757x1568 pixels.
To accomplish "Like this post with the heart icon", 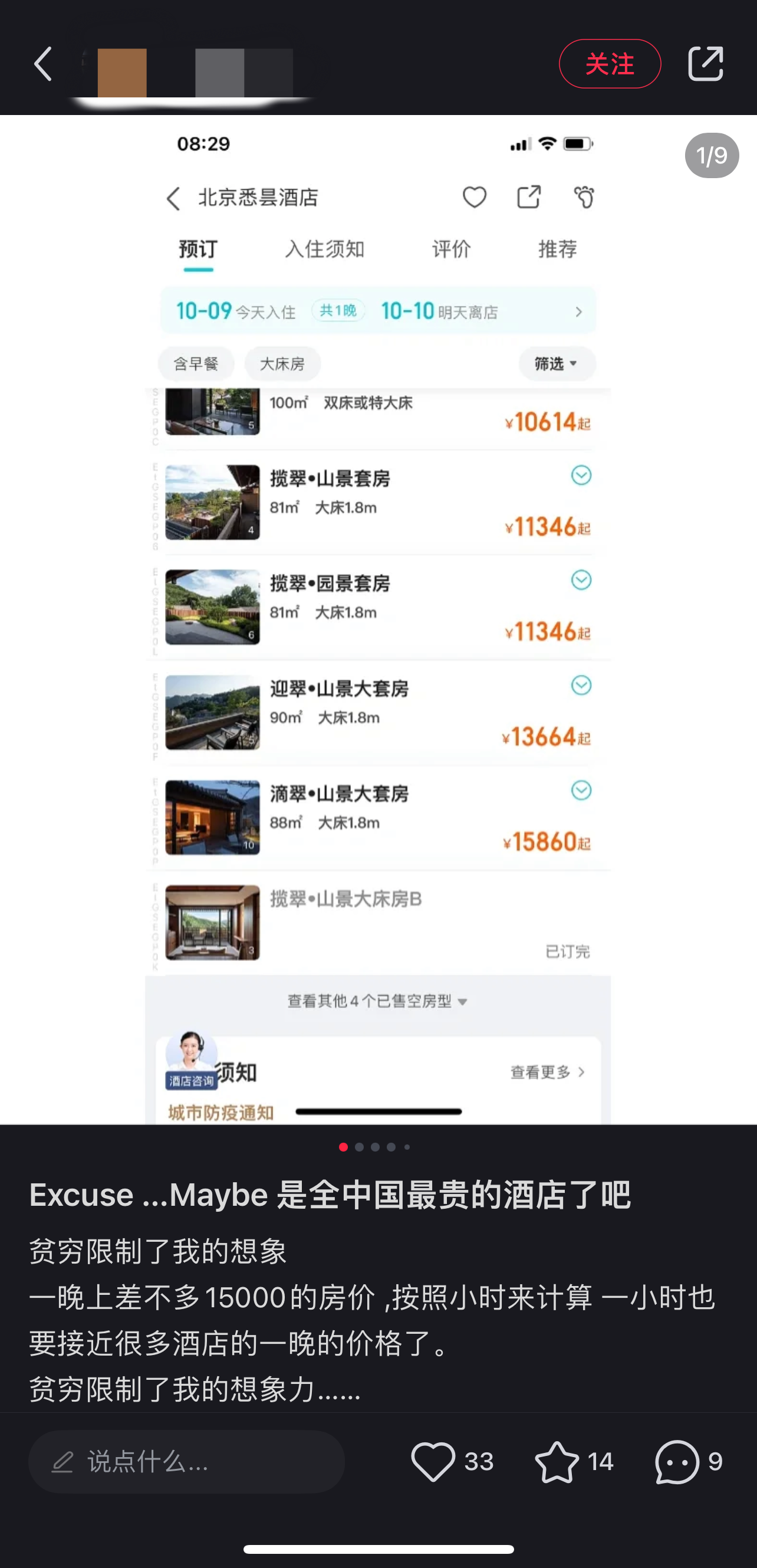I will coord(433,1461).
